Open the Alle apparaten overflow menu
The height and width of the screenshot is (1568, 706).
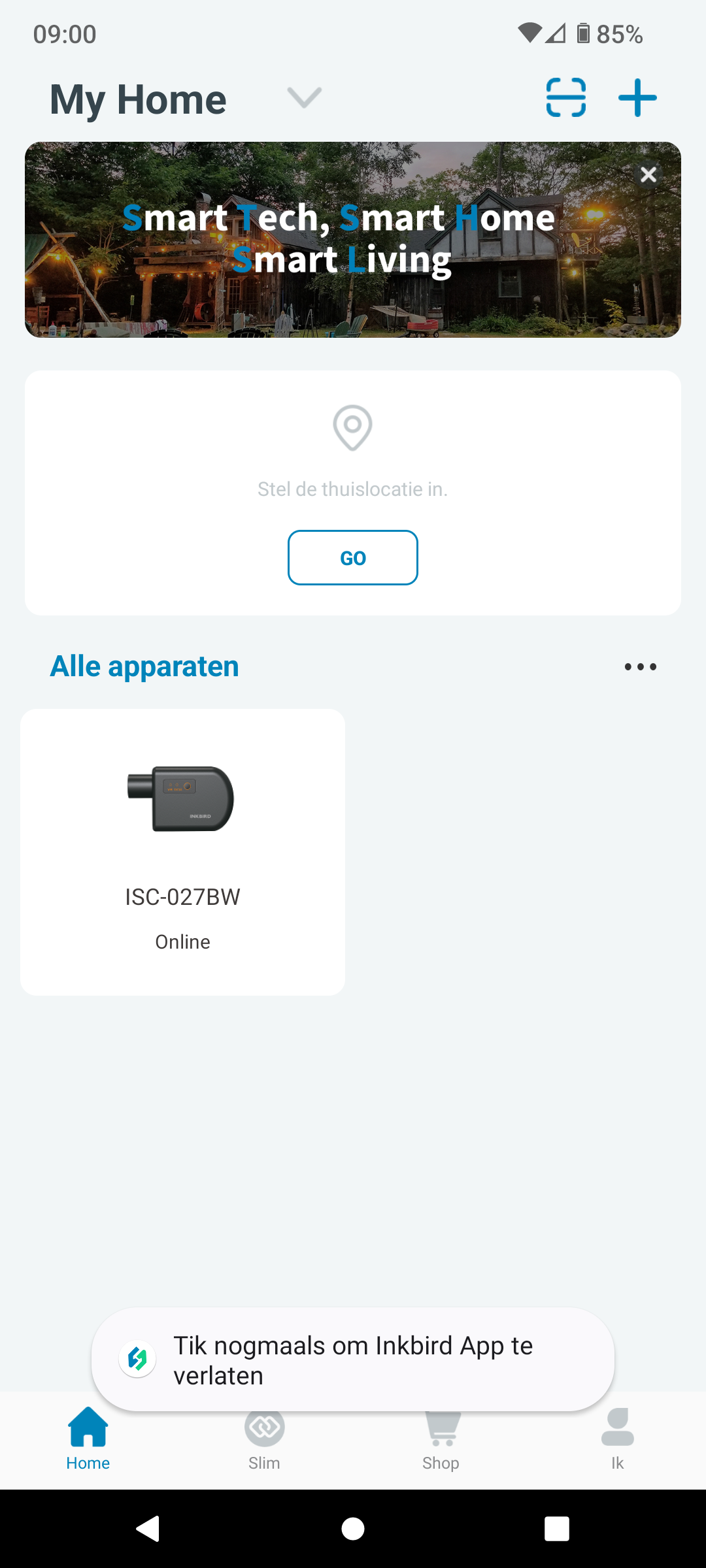640,666
